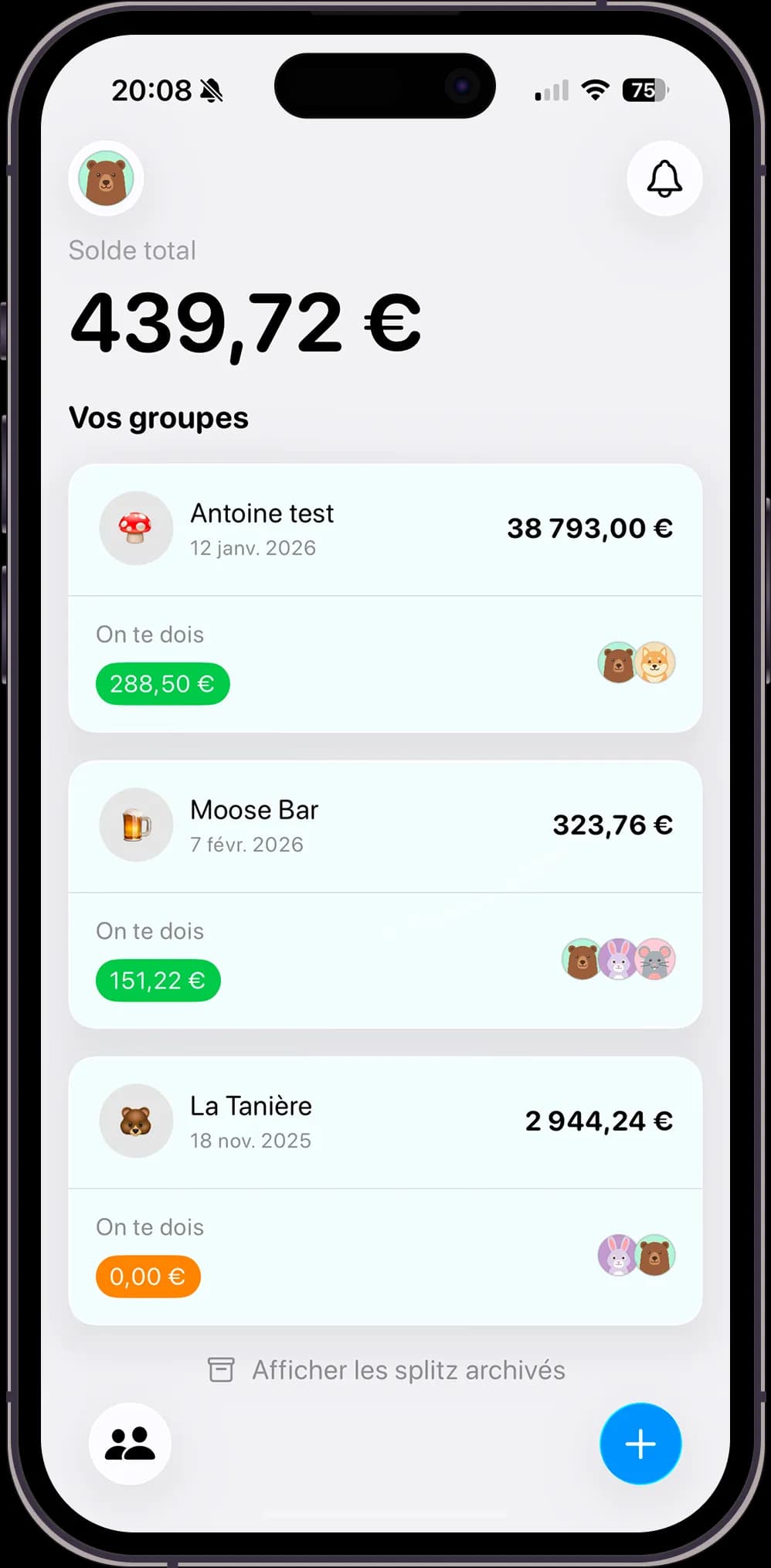The height and width of the screenshot is (1568, 771).
Task: Tap the orange 0,00 € badge
Action: [x=148, y=1276]
